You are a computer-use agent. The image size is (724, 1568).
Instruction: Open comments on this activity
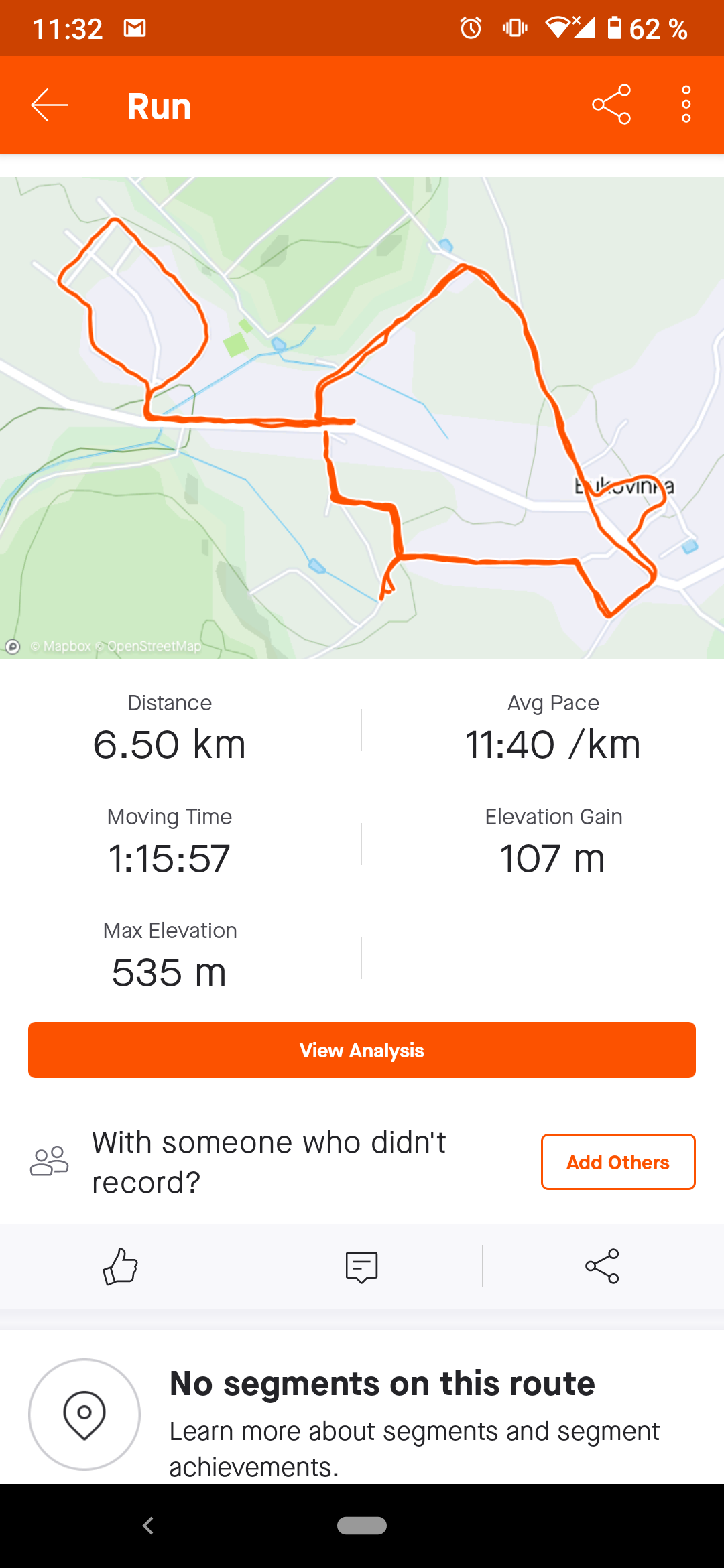point(362,1267)
